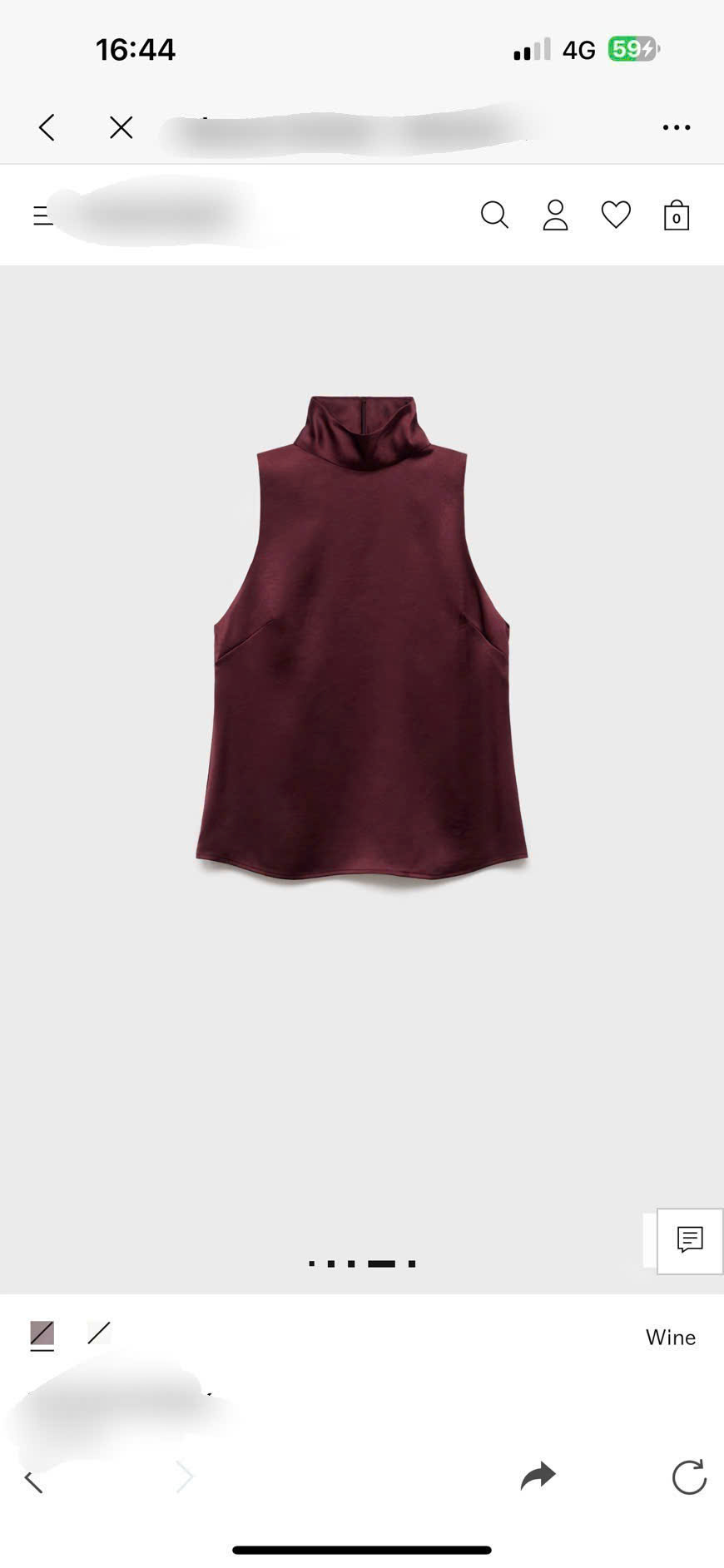Viewport: 724px width, 1568px height.
Task: Select the white color swatch
Action: (x=99, y=1333)
